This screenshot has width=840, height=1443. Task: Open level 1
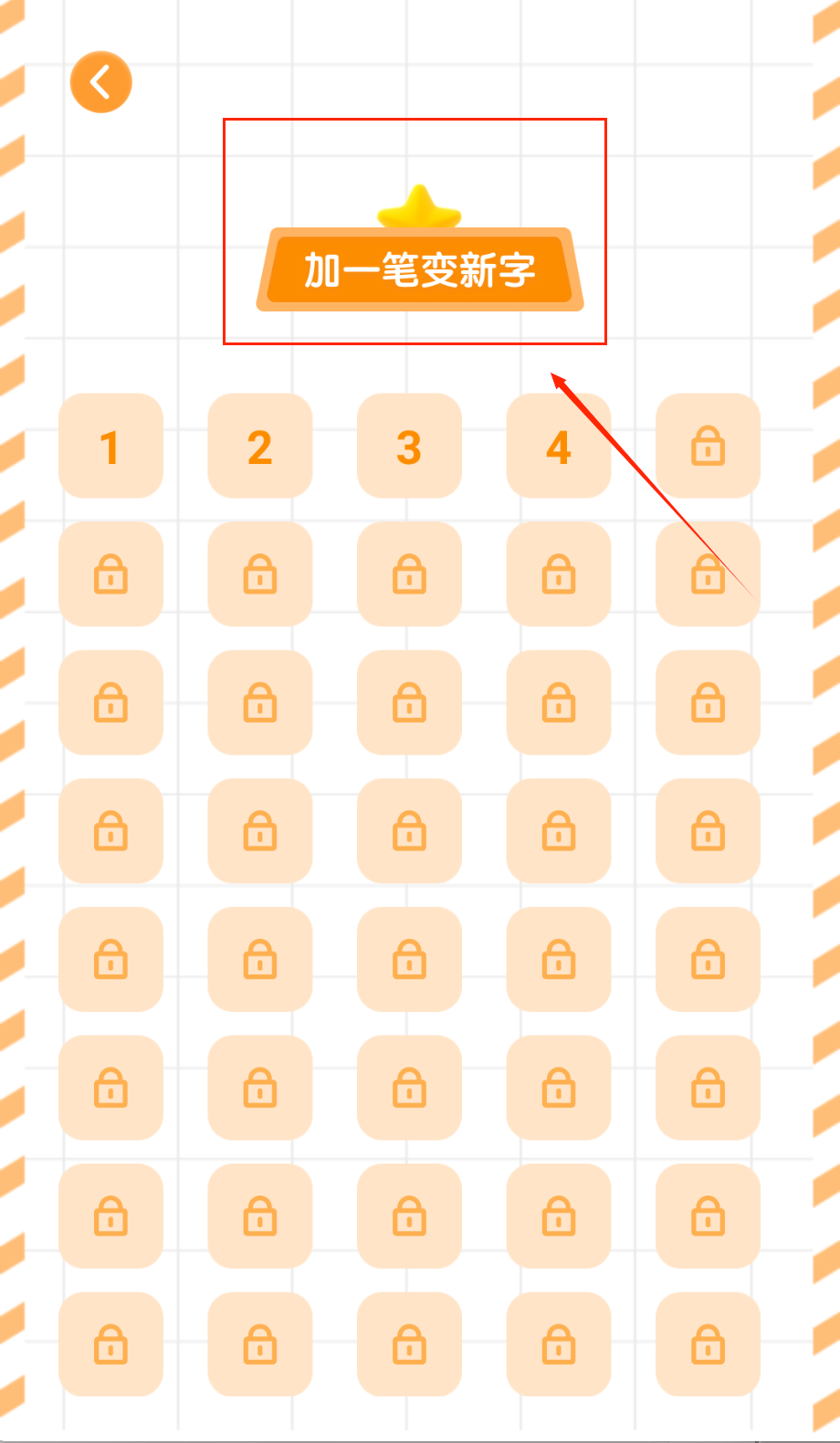pos(110,447)
